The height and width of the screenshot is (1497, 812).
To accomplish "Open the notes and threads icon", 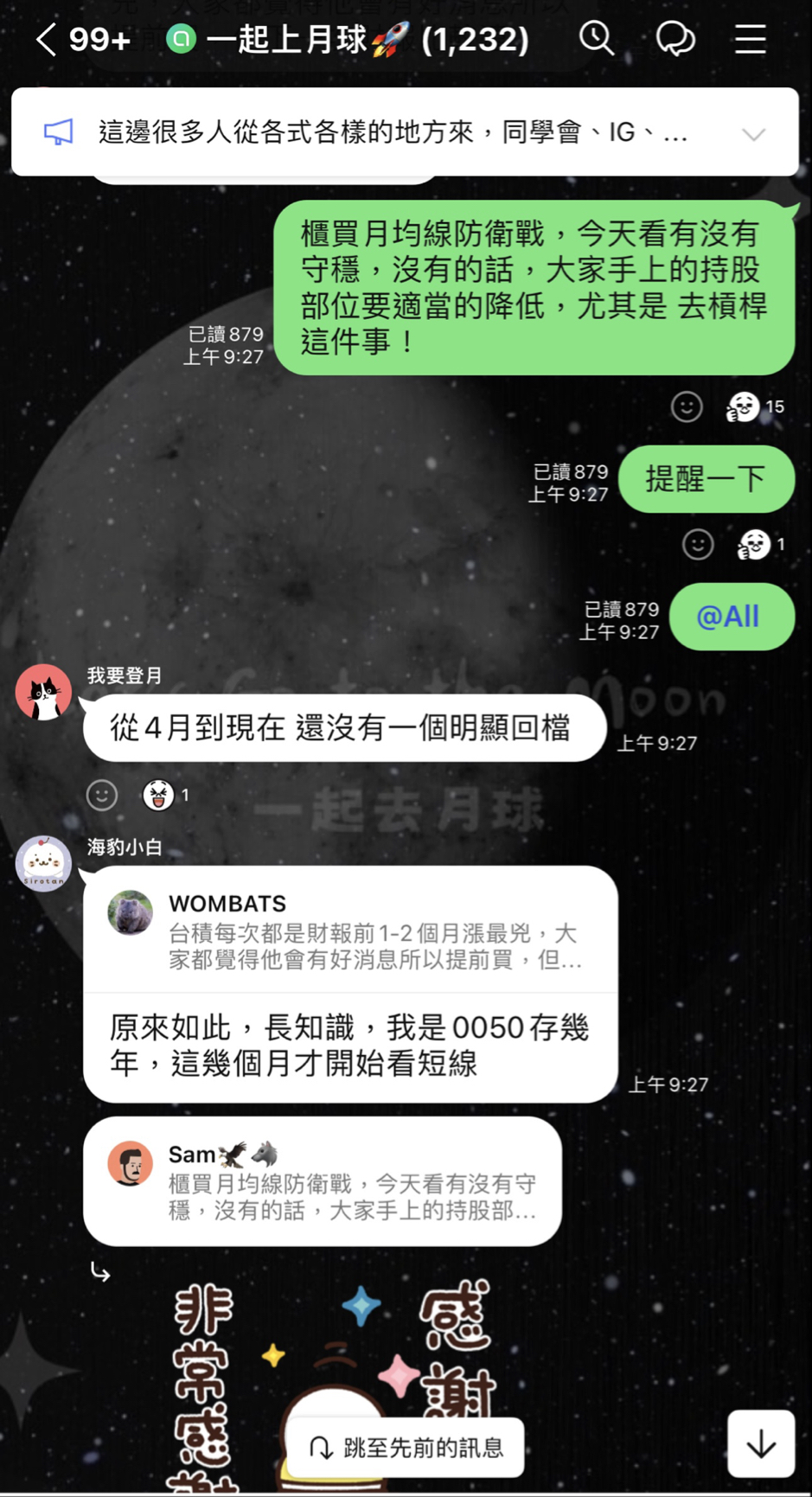I will 675,39.
